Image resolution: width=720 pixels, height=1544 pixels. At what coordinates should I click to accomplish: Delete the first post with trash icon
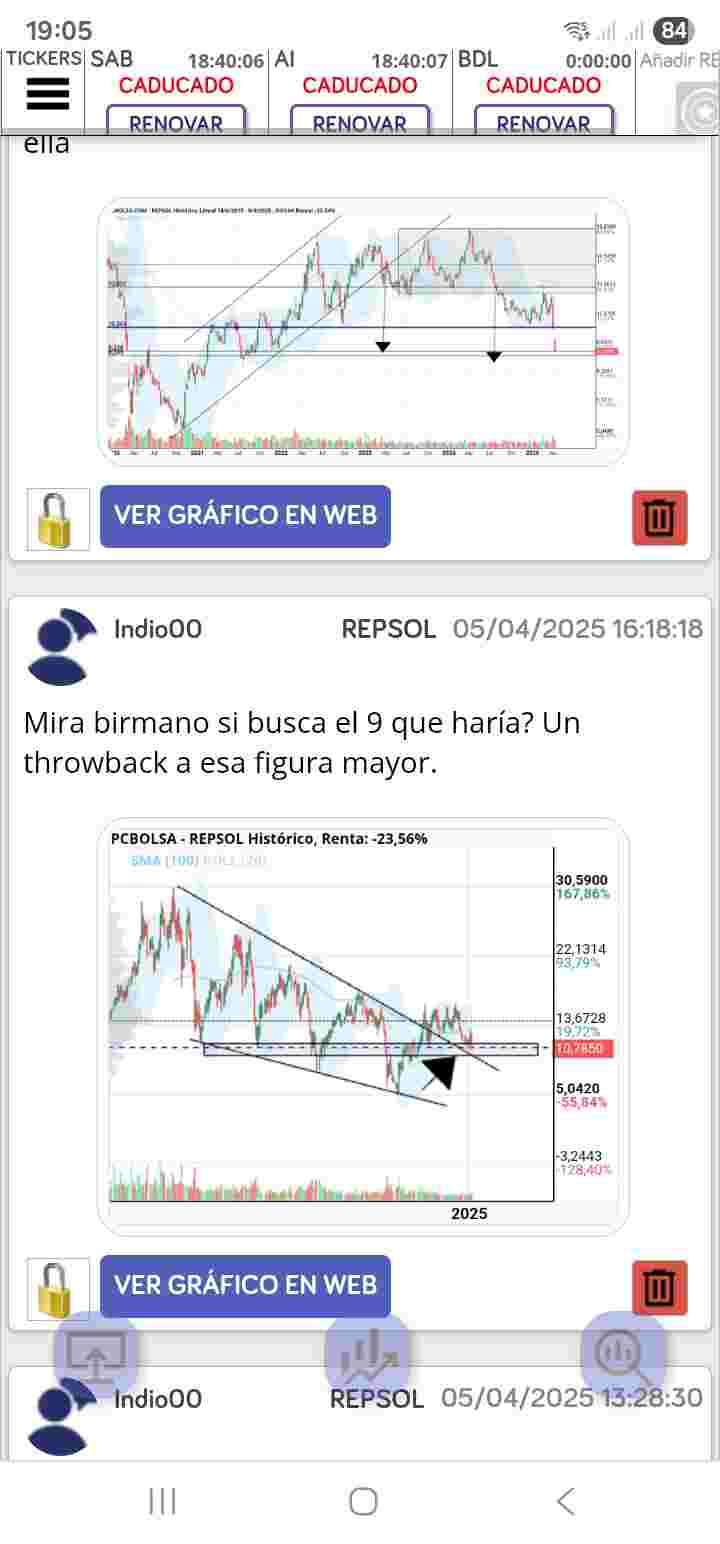pyautogui.click(x=659, y=517)
